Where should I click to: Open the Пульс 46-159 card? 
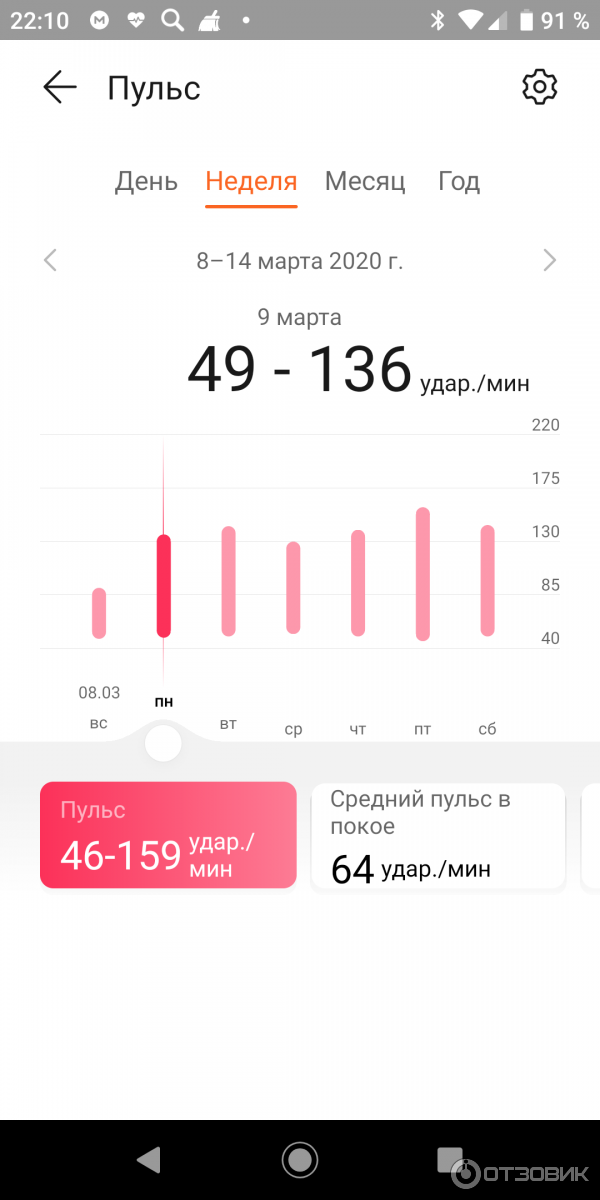pos(168,835)
